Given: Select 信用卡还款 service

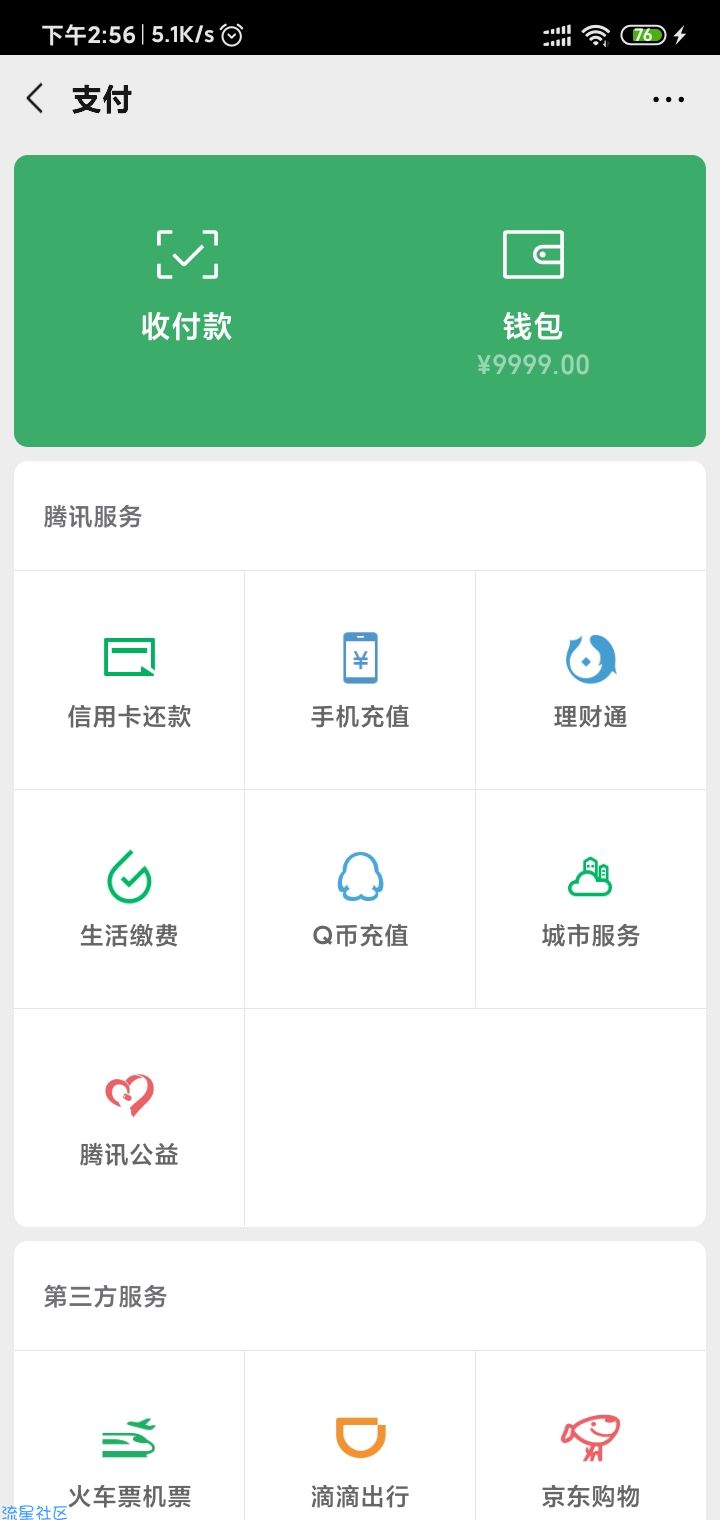Looking at the screenshot, I should [x=129, y=680].
